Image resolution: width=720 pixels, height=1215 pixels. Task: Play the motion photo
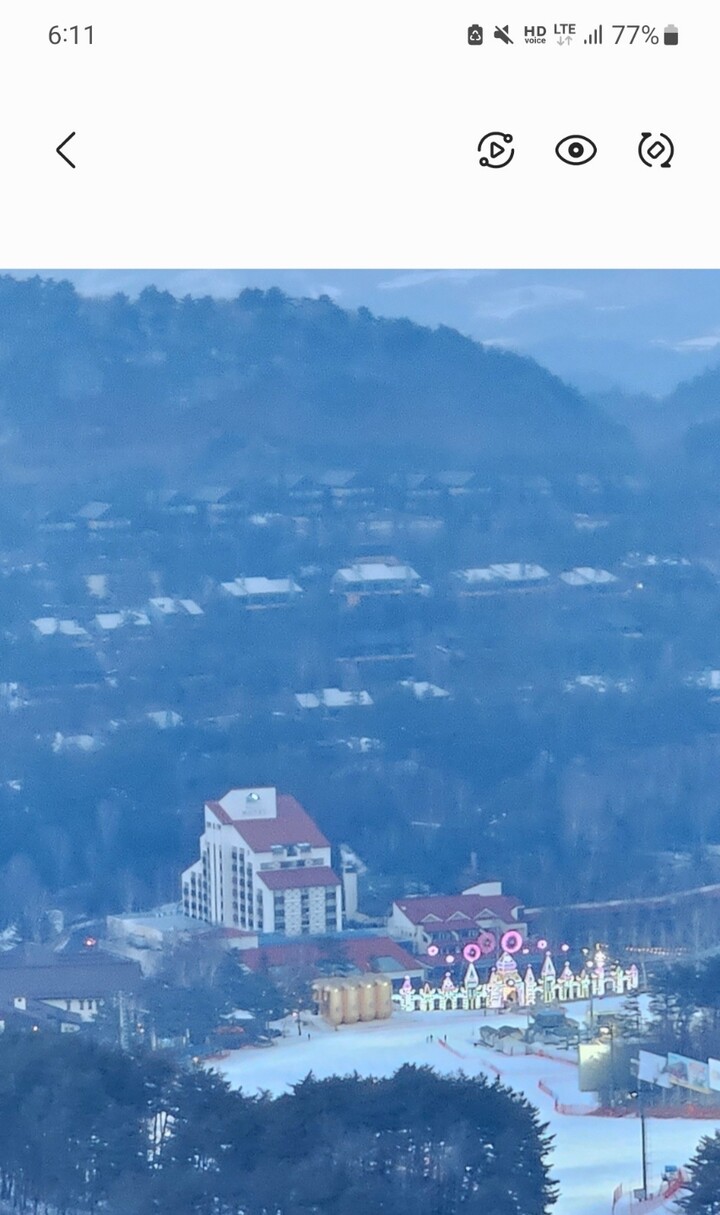point(495,150)
